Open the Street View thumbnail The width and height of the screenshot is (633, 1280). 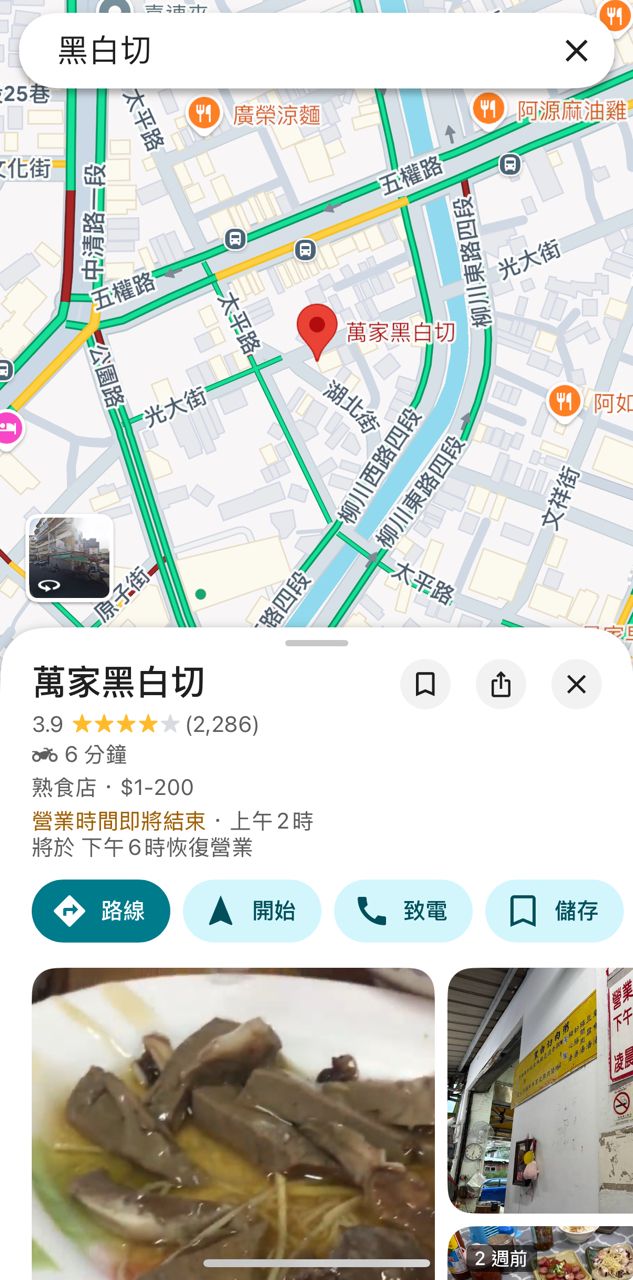coord(69,558)
